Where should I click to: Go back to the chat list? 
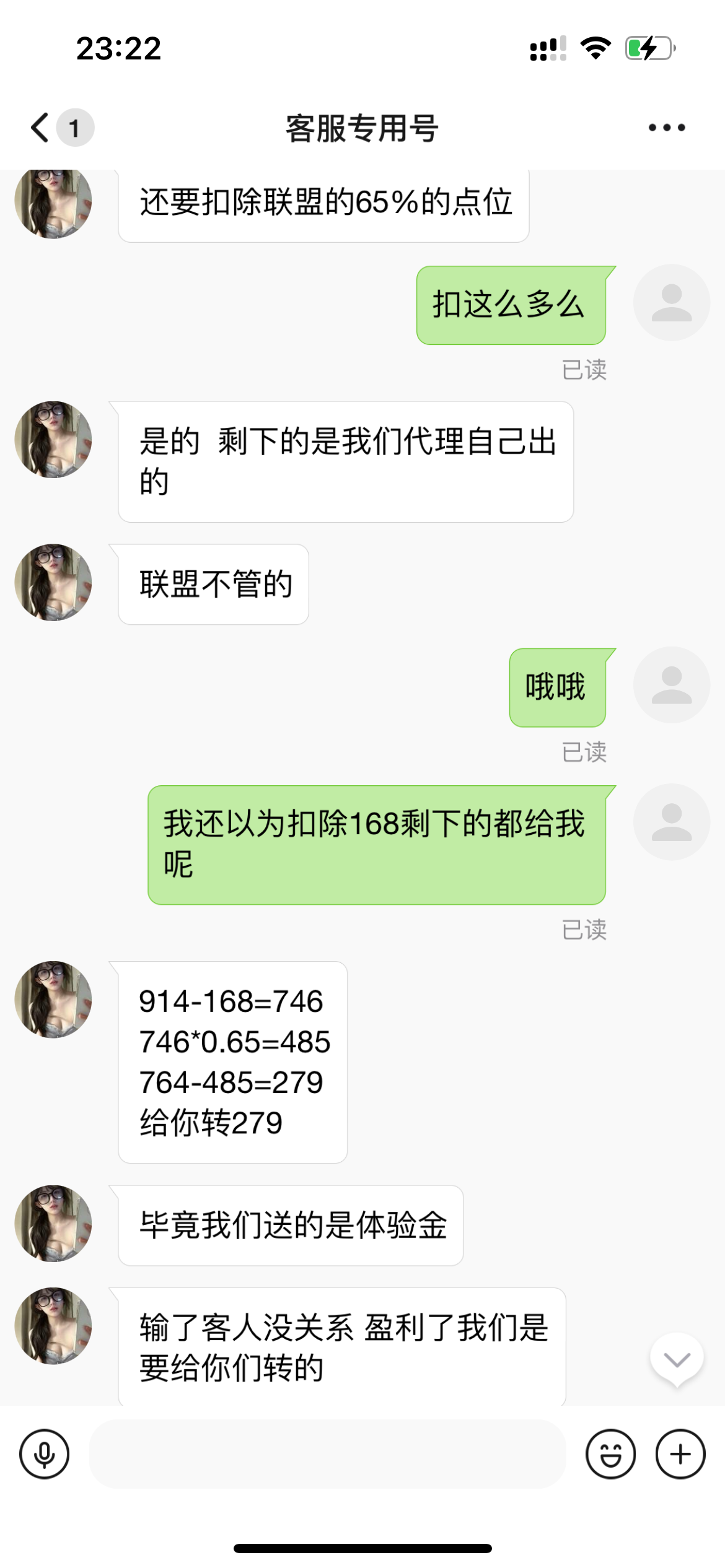[x=41, y=128]
